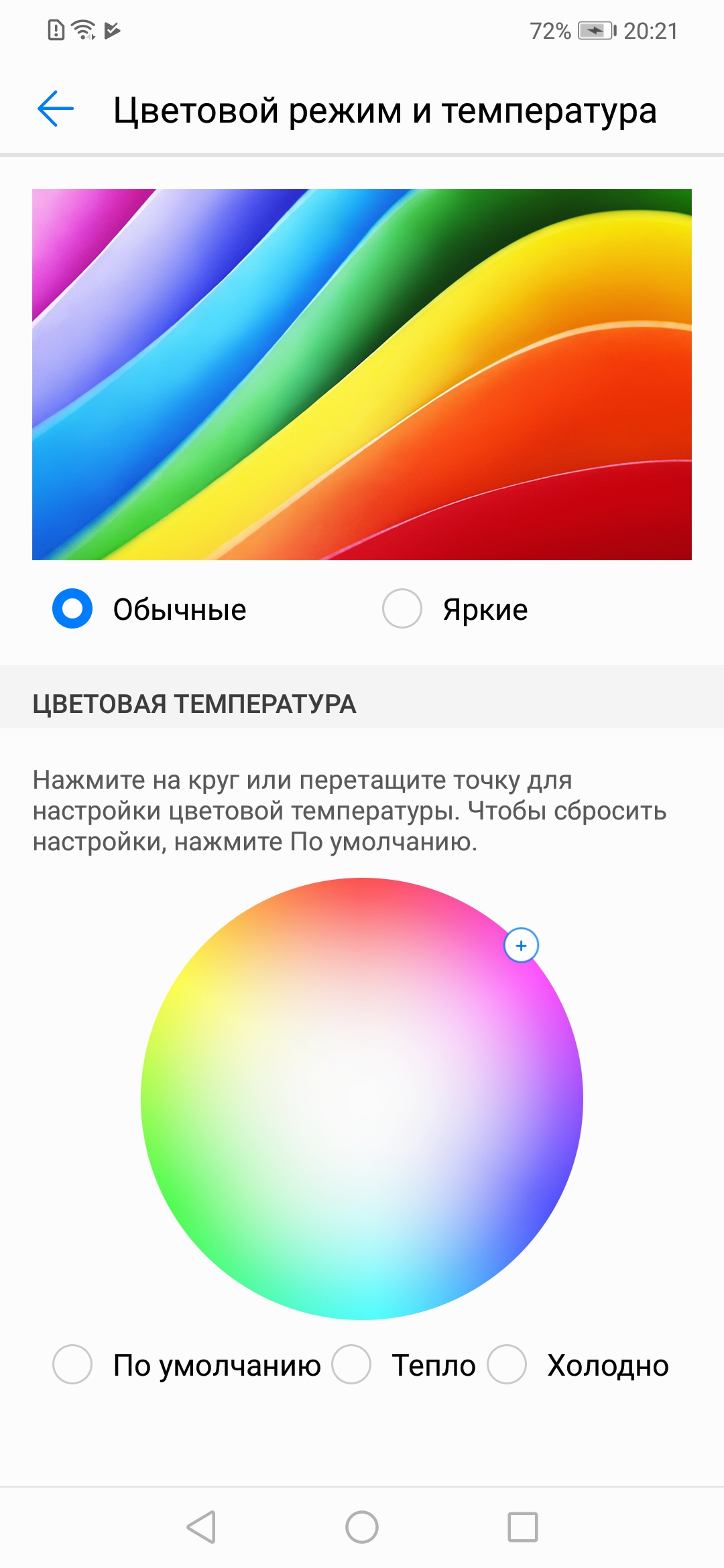Open the recent apps view
The width and height of the screenshot is (724, 1568).
[x=523, y=1527]
